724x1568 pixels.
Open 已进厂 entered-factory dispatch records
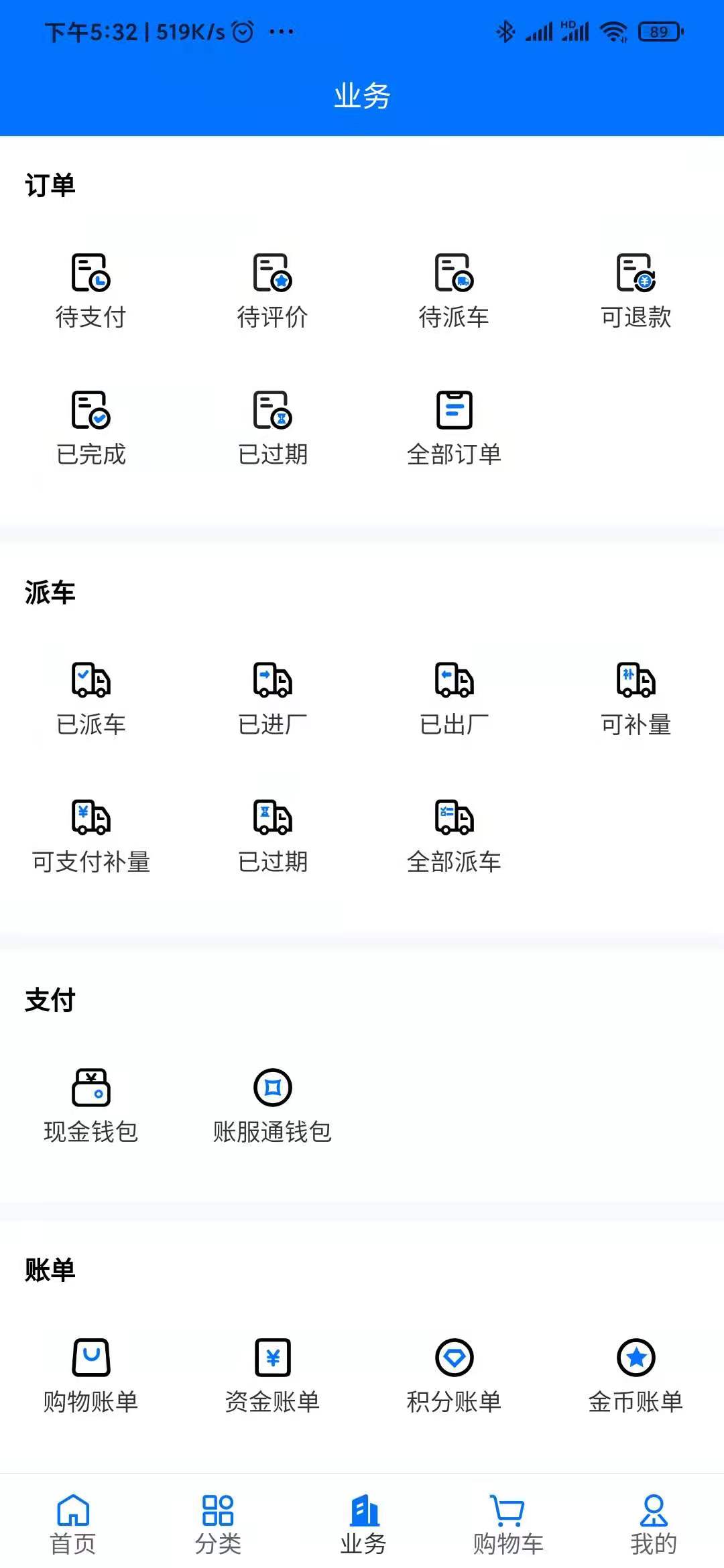point(272,696)
